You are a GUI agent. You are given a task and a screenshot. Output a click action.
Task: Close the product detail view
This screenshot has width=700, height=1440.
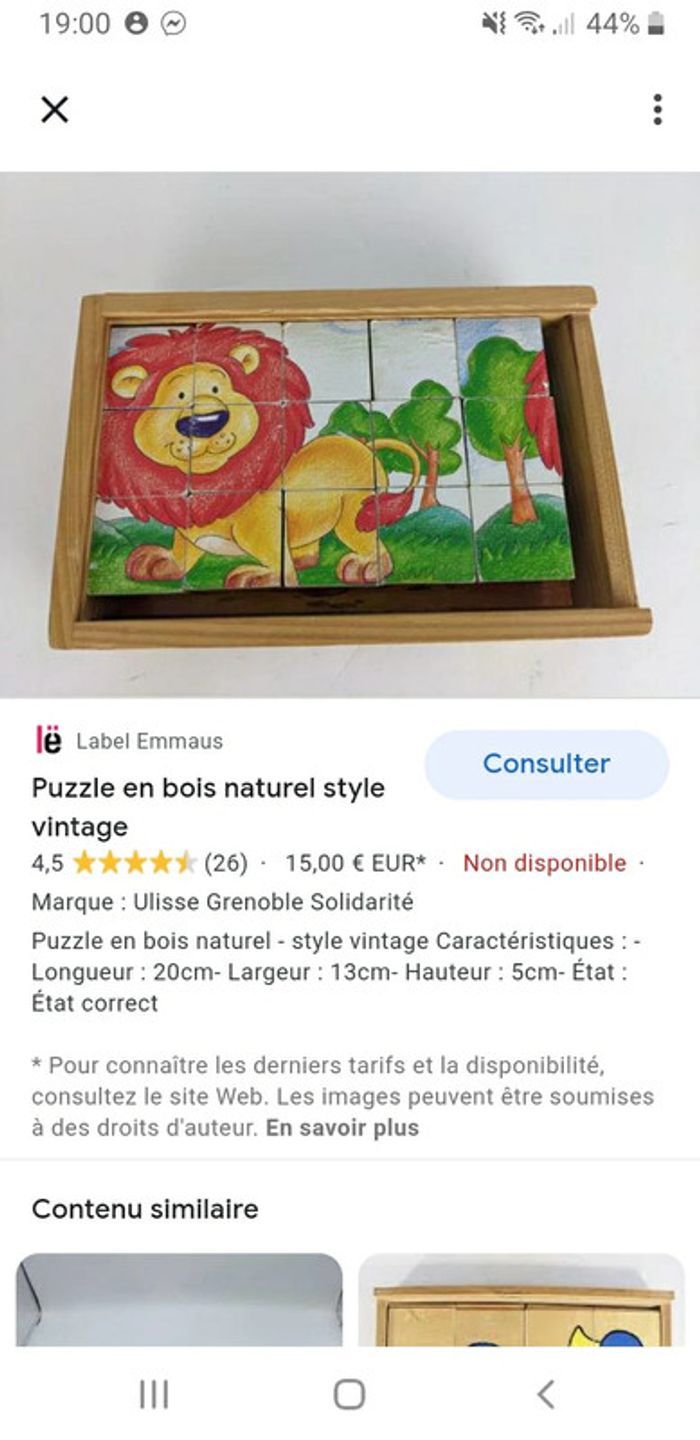pos(55,109)
